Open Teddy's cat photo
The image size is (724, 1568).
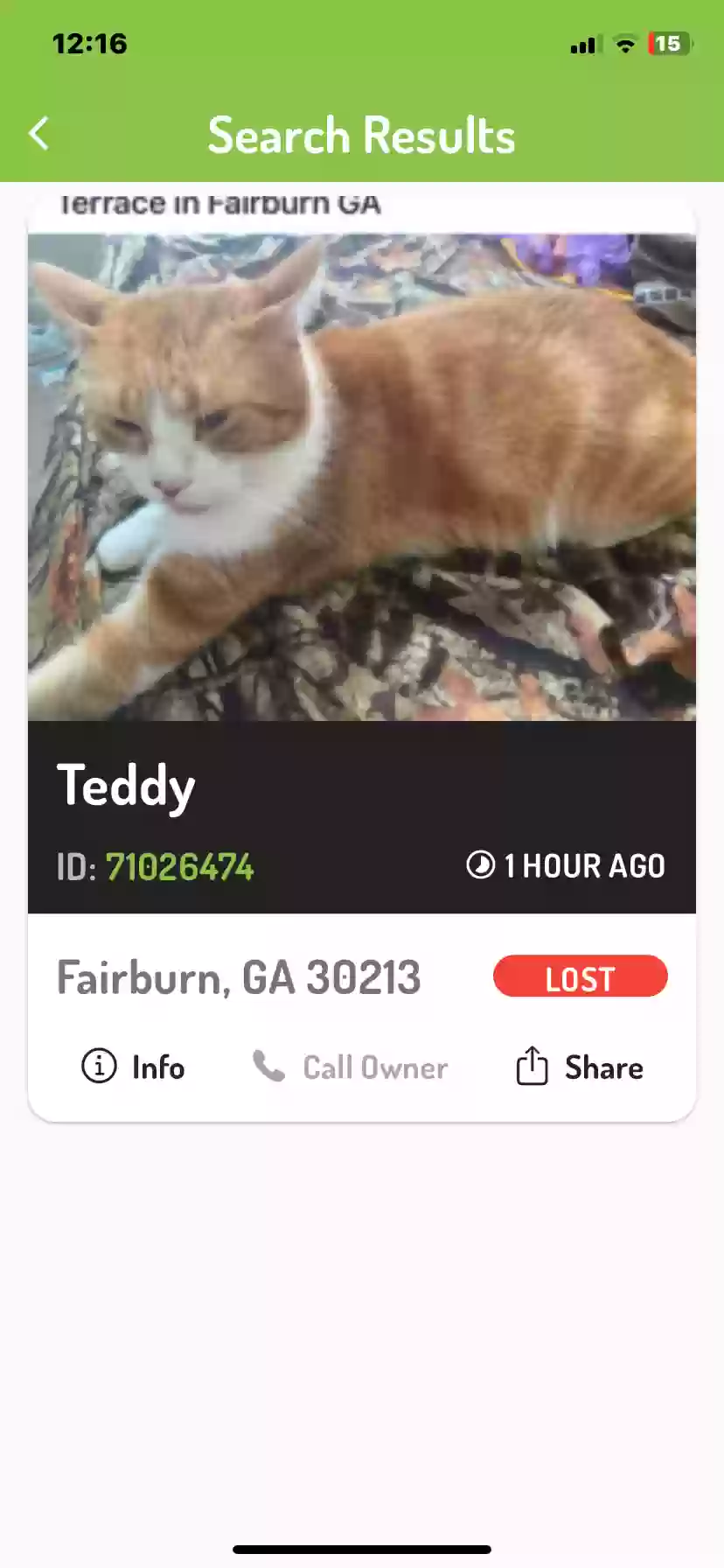362,477
